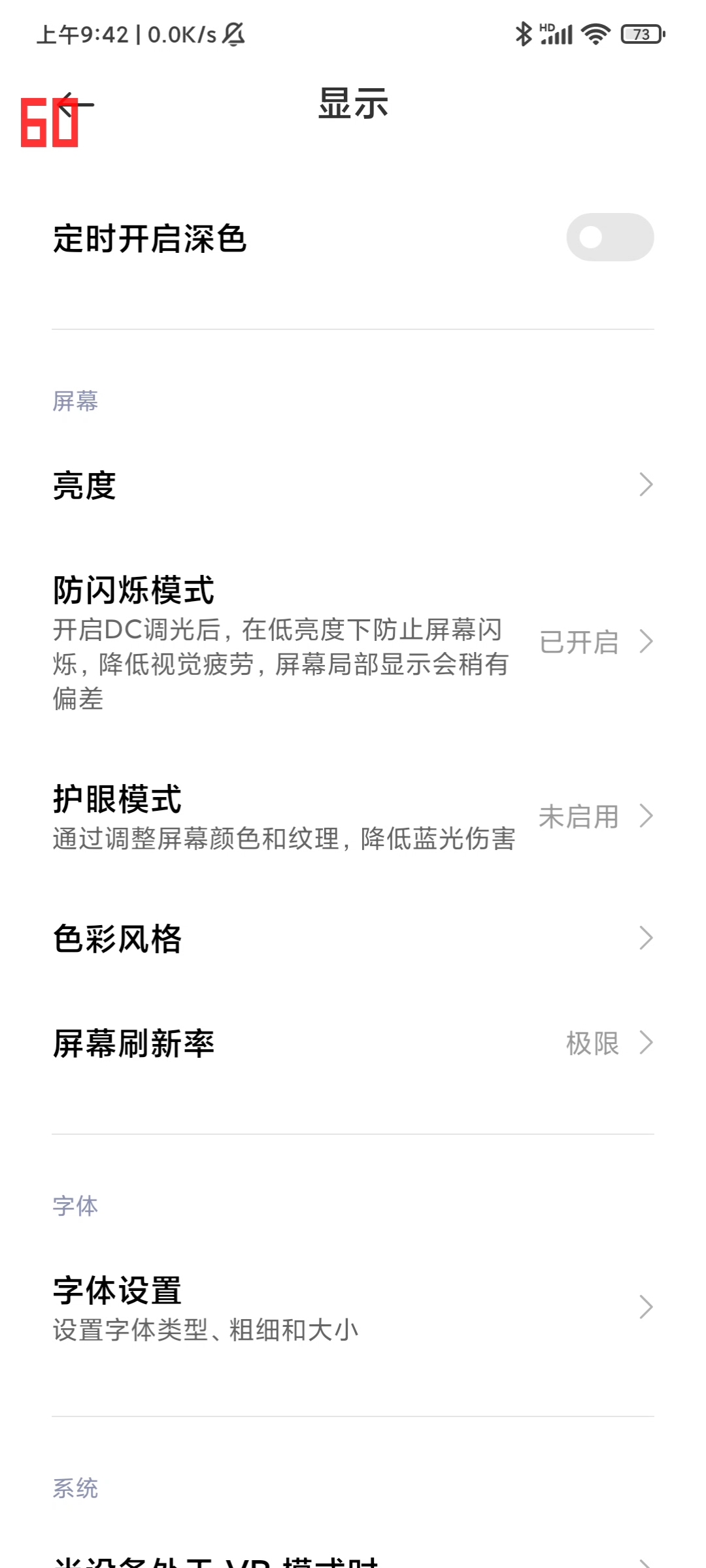Open 防闪烁模式 settings

353,642
